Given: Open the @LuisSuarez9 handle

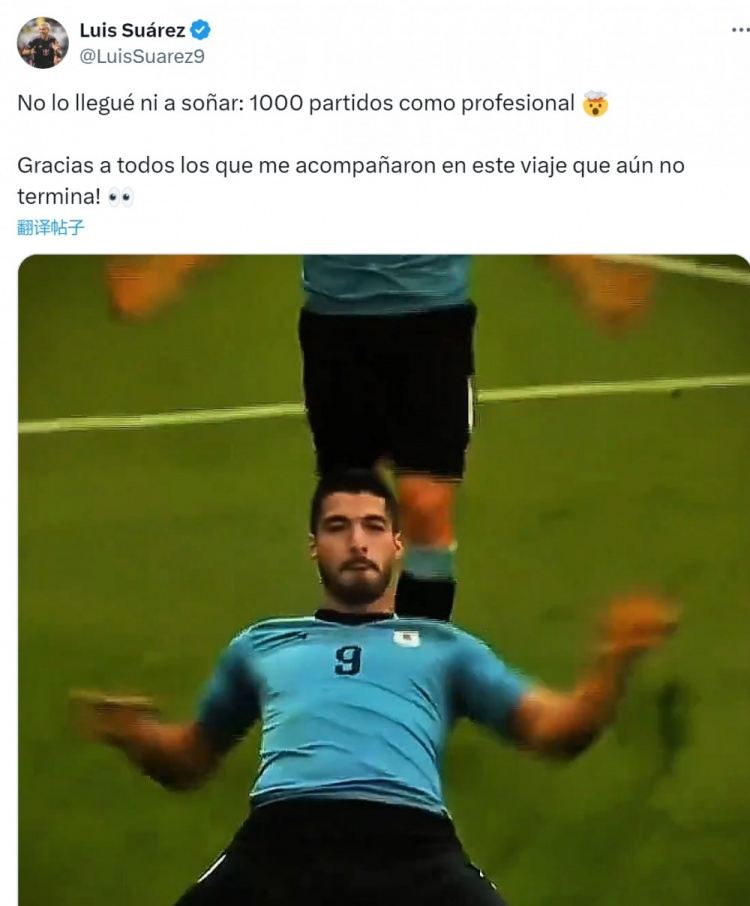Looking at the screenshot, I should point(142,57).
